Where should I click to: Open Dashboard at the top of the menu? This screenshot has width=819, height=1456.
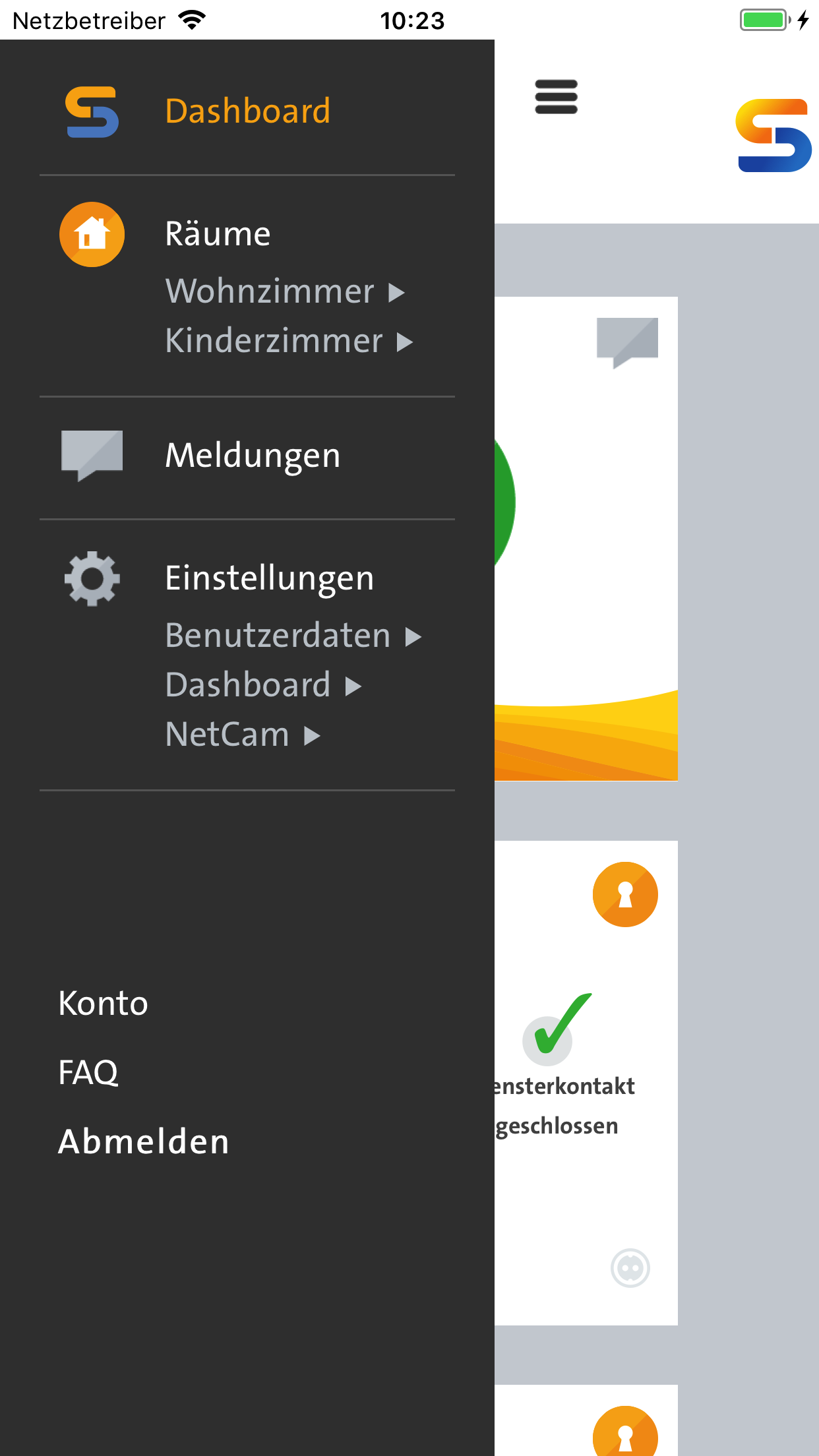[x=247, y=111]
